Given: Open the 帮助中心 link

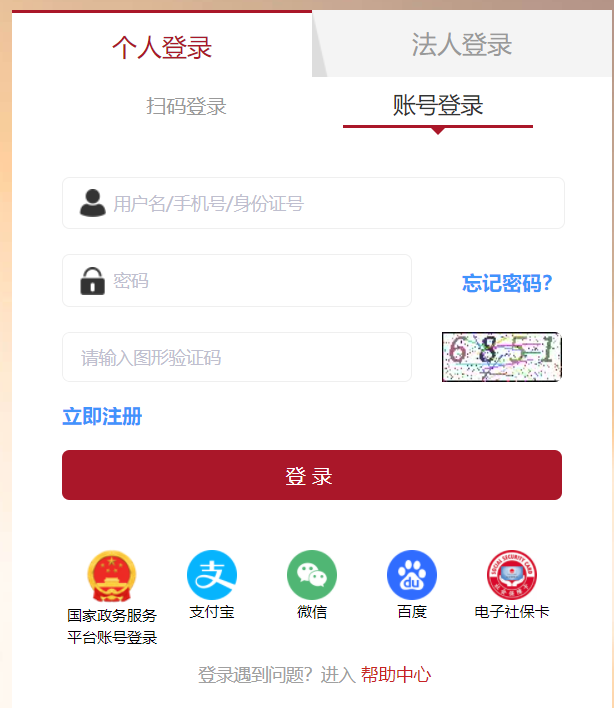Looking at the screenshot, I should pyautogui.click(x=396, y=675).
